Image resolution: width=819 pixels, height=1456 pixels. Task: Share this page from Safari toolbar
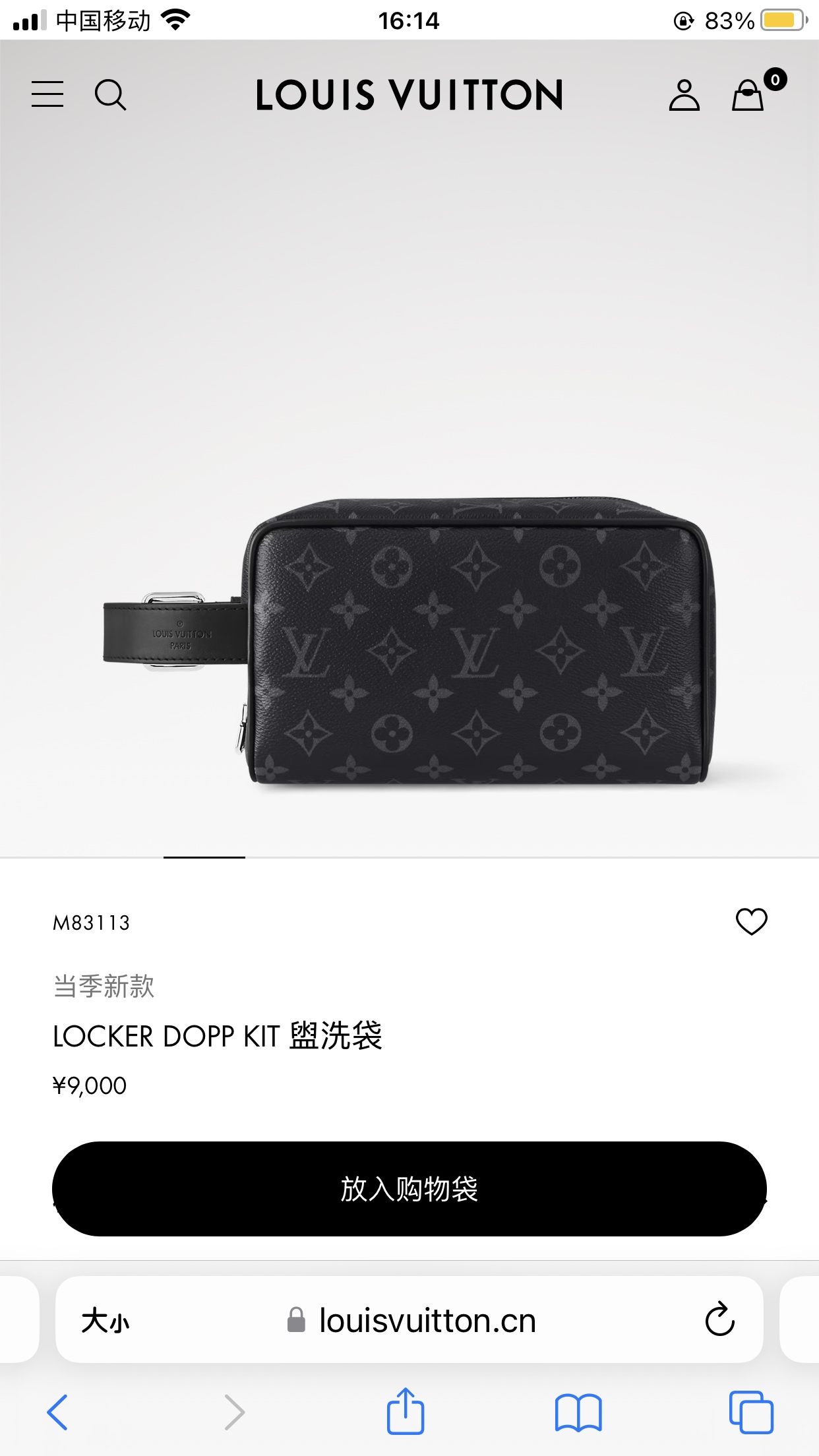405,1410
